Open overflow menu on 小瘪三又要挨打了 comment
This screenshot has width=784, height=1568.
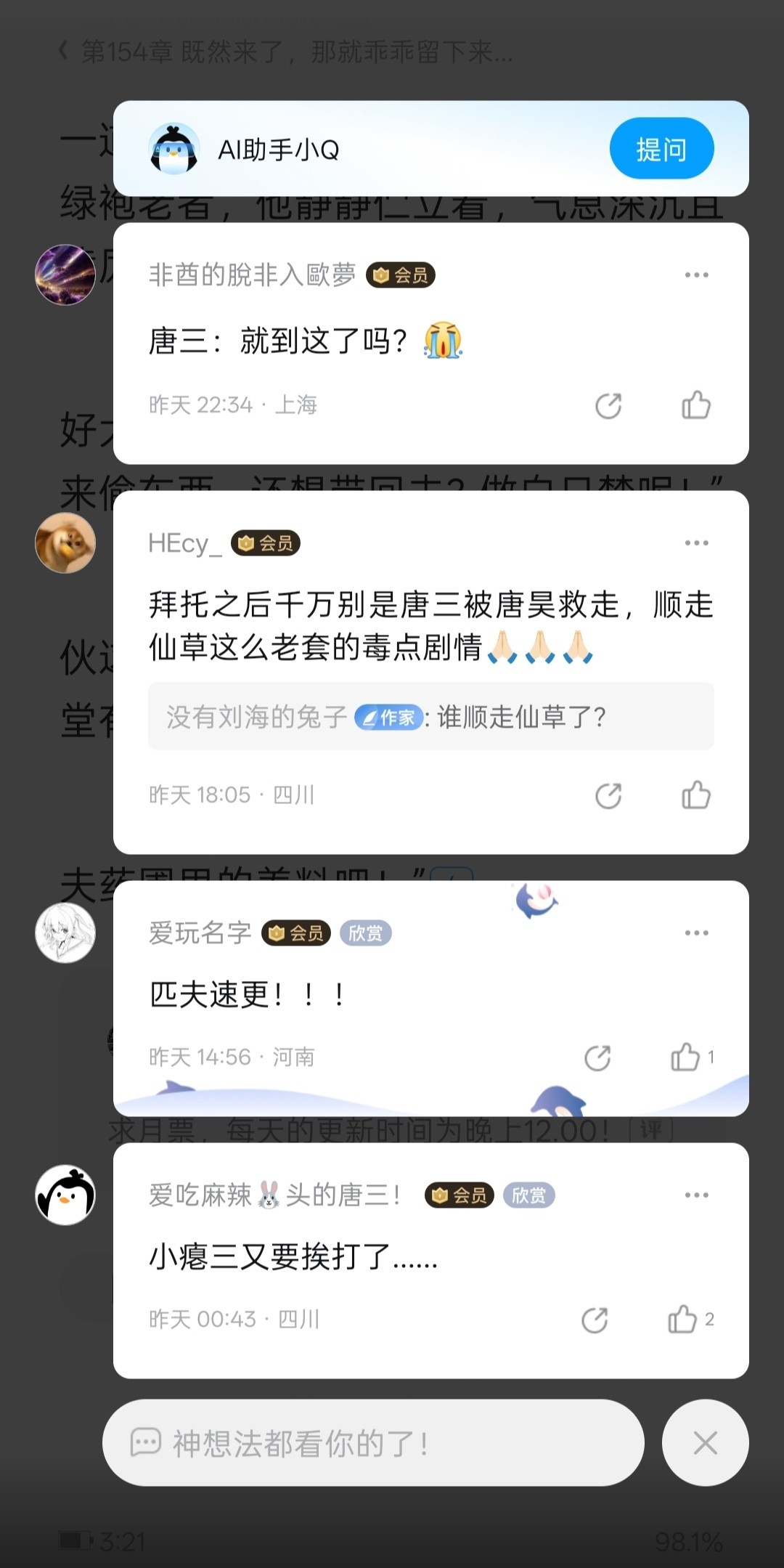coord(696,1195)
